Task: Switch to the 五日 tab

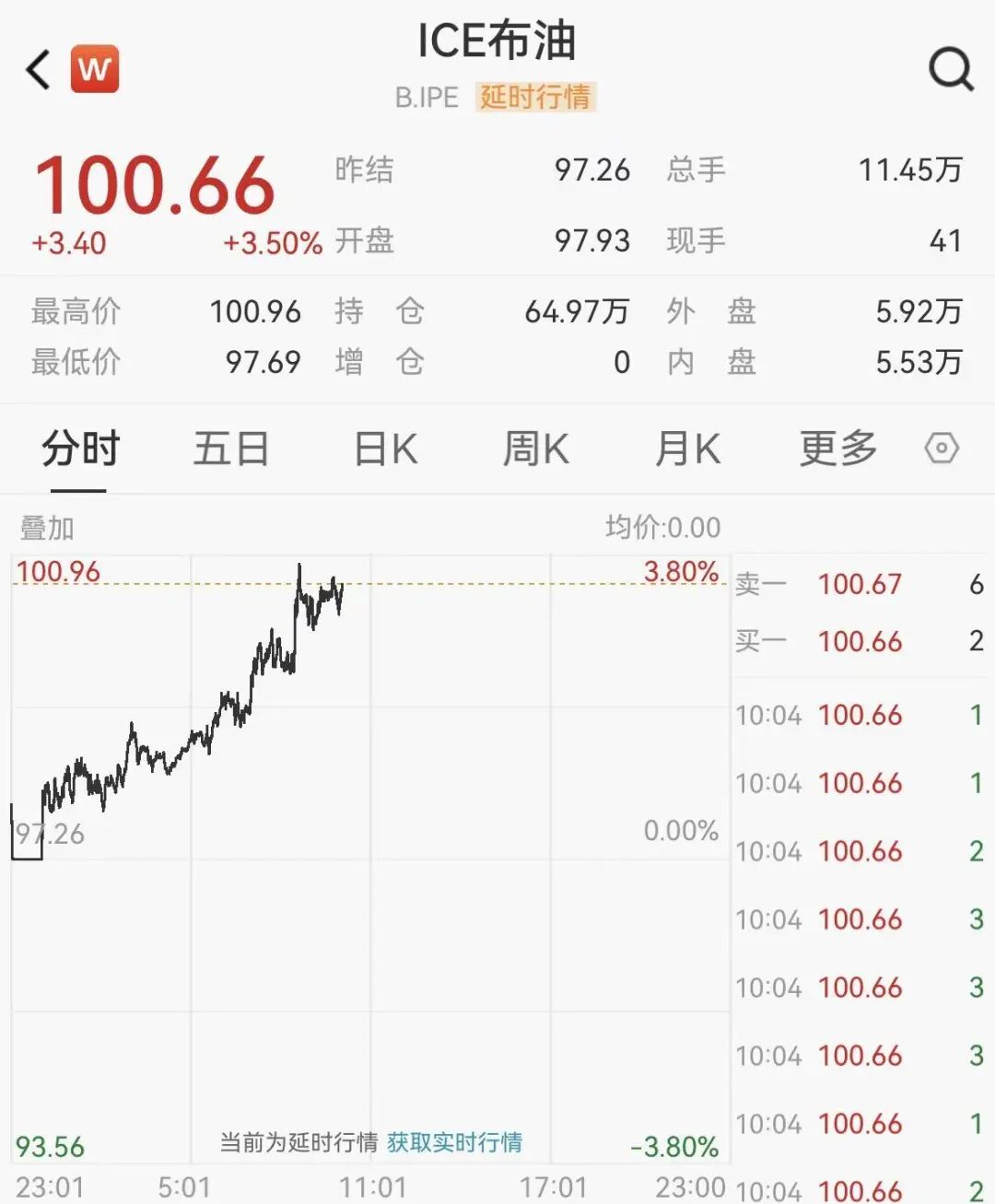Action: click(230, 450)
